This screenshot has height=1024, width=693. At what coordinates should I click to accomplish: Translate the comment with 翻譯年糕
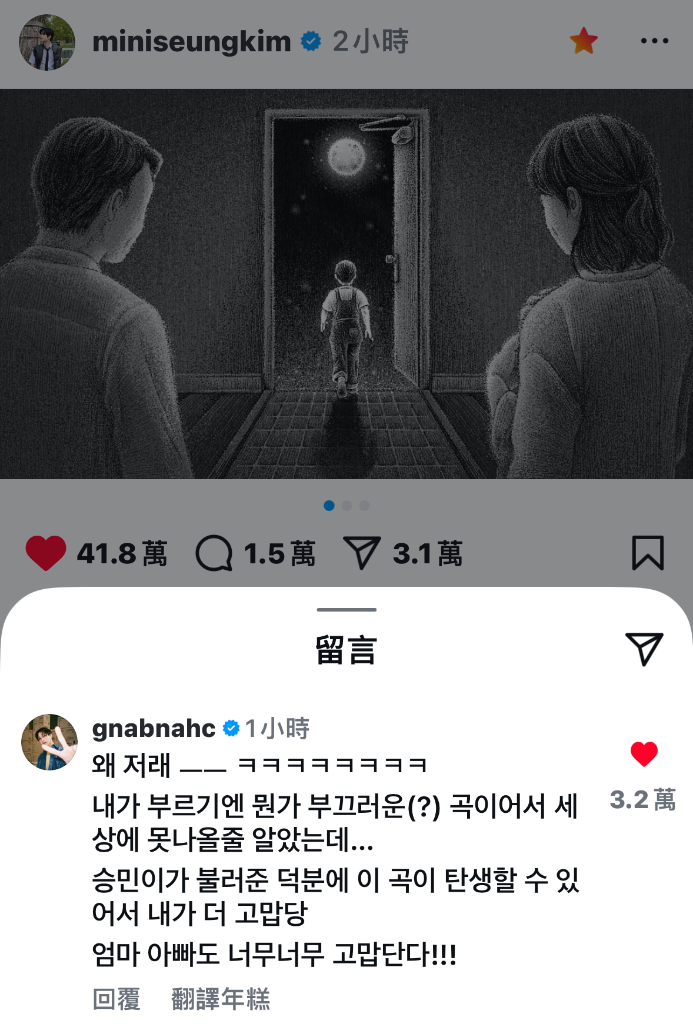click(220, 999)
